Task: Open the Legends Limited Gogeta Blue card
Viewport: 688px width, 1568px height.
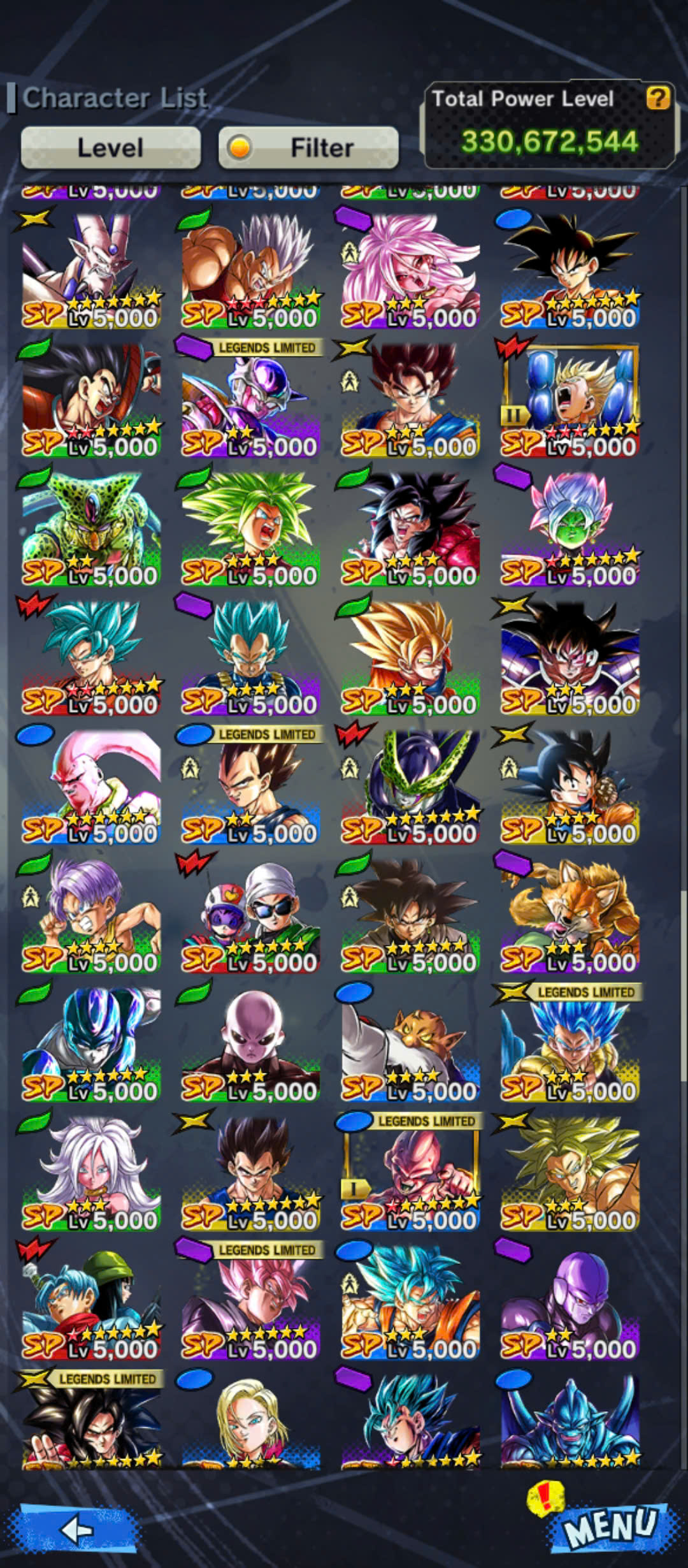Action: click(570, 1044)
